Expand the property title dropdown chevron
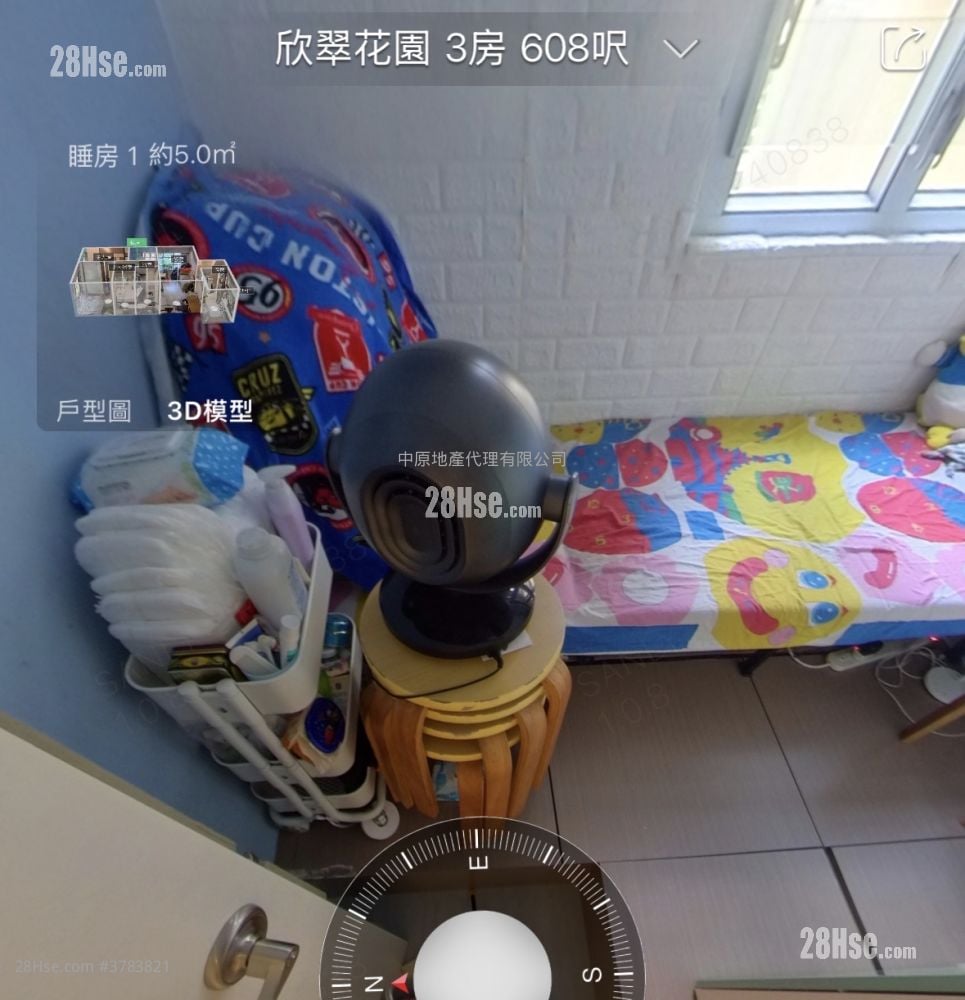The width and height of the screenshot is (965, 1000). click(x=683, y=49)
